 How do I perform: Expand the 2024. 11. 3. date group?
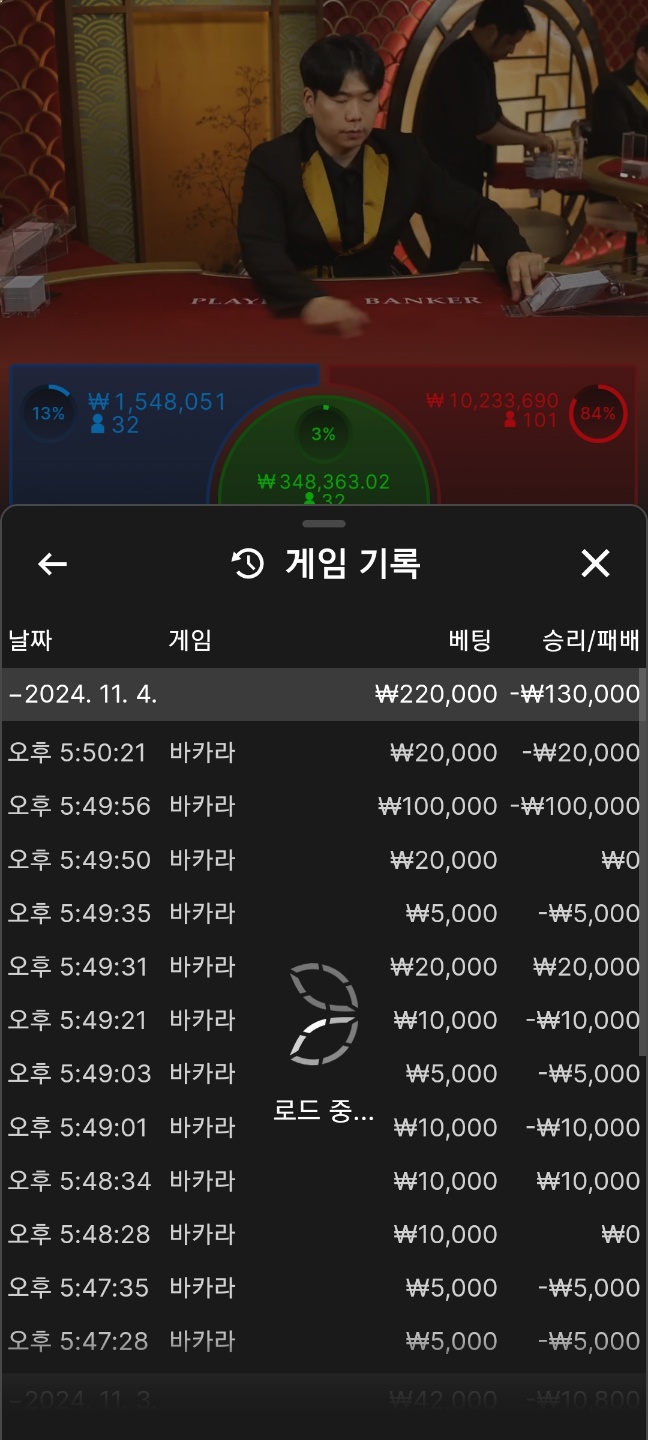coord(323,1400)
